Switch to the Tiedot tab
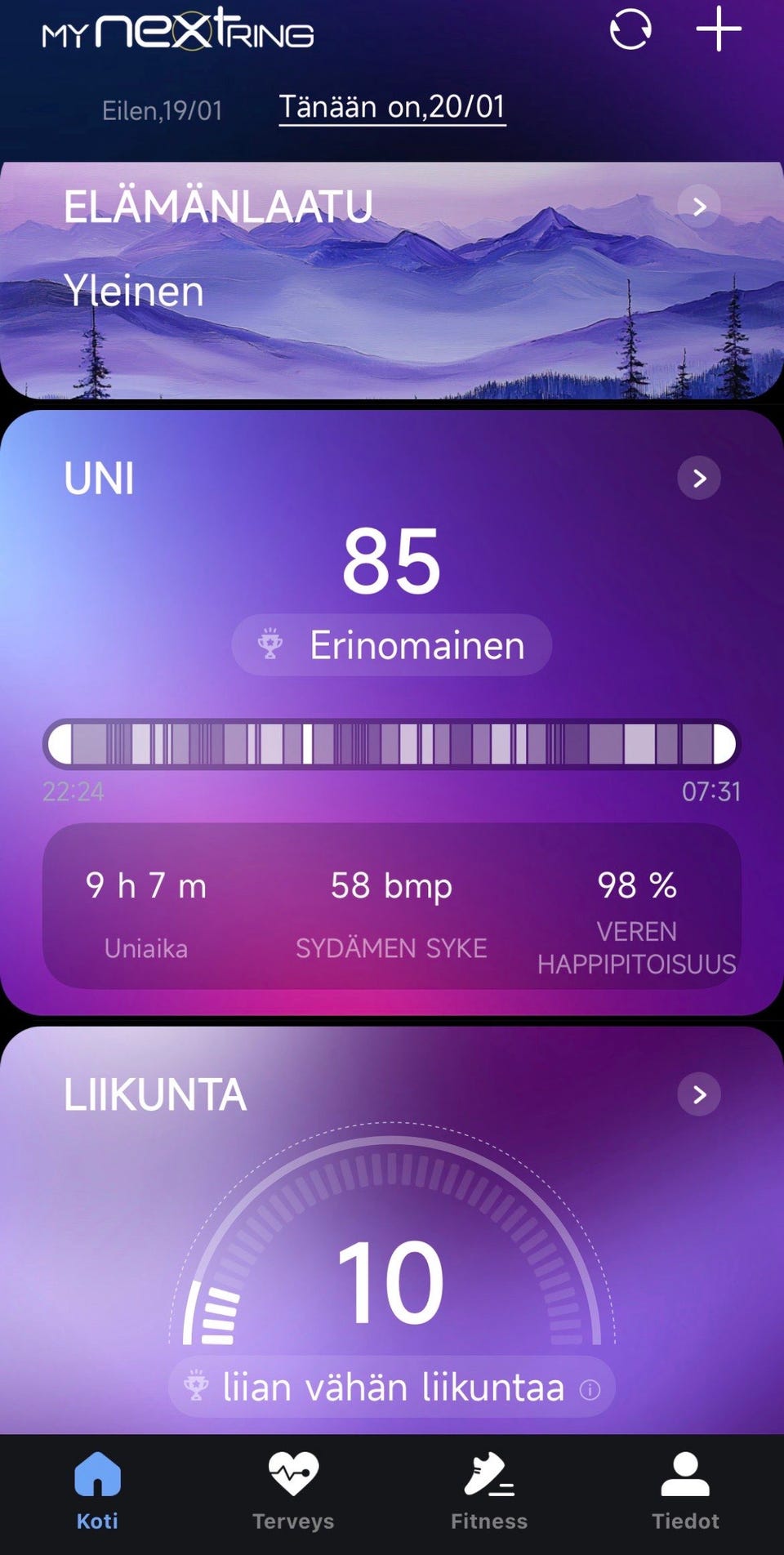Image resolution: width=784 pixels, height=1555 pixels. [x=685, y=1491]
